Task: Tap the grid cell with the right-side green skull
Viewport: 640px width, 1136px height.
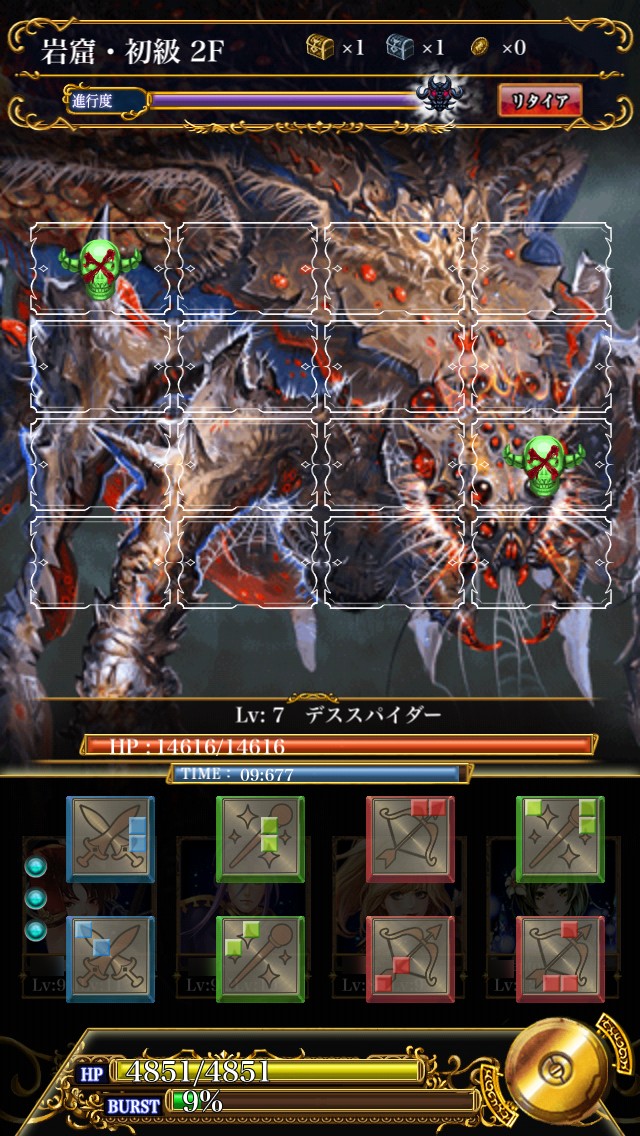Action: 541,464
